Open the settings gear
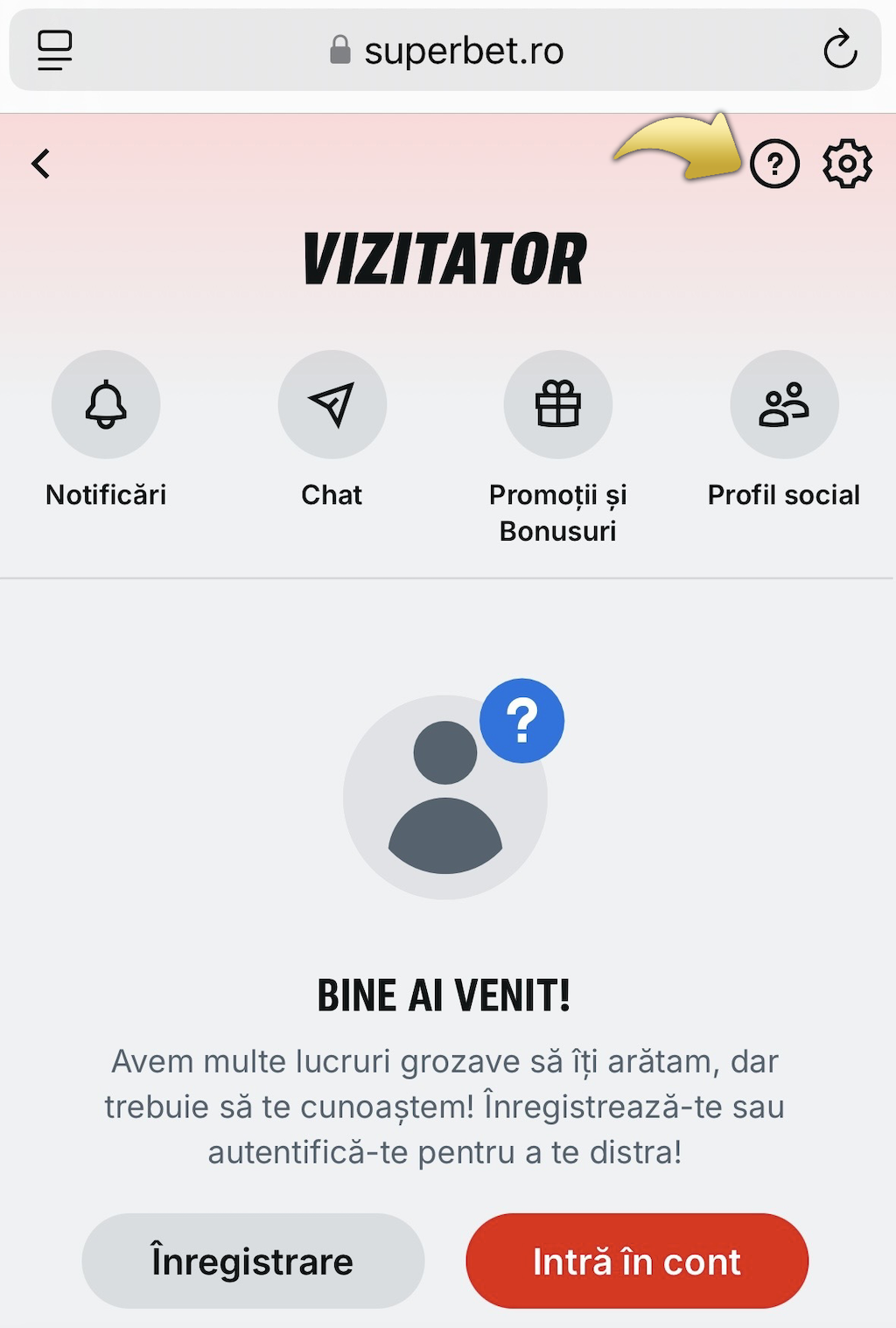Screen dimensions: 896x1328 click(847, 164)
